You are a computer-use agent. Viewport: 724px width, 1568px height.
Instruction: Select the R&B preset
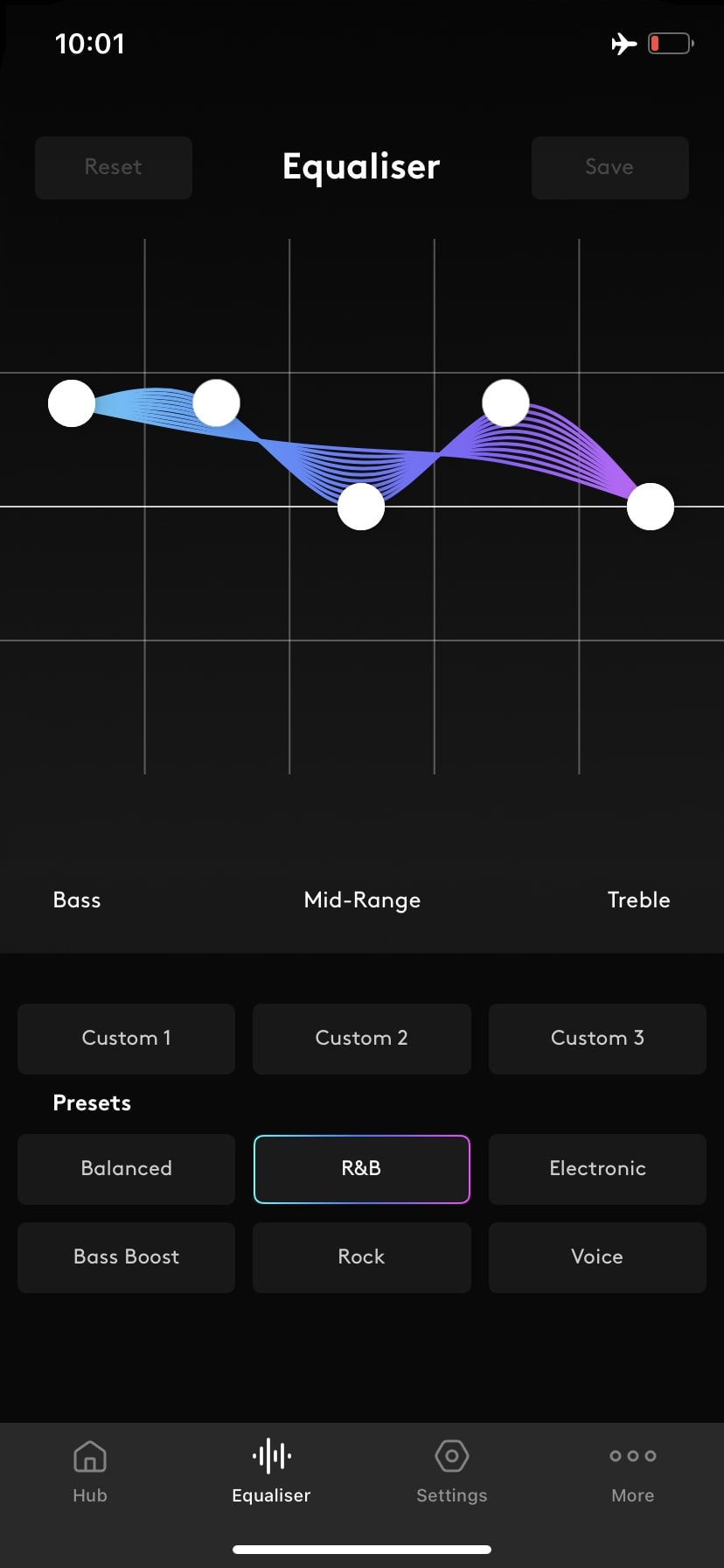point(362,1169)
